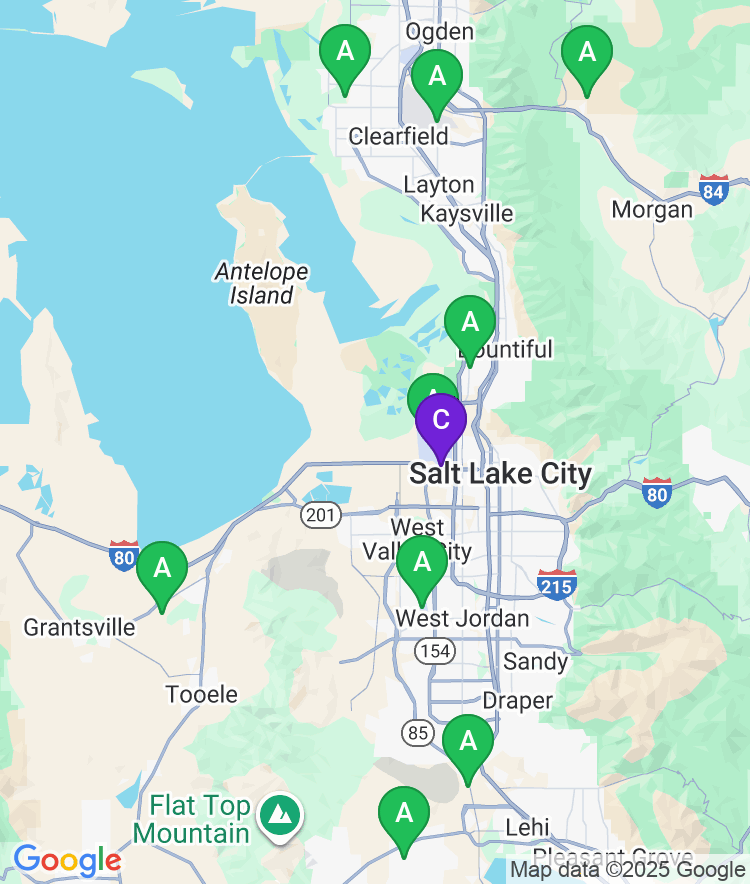Click the A marker near Morgan
The height and width of the screenshot is (884, 750).
589,51
